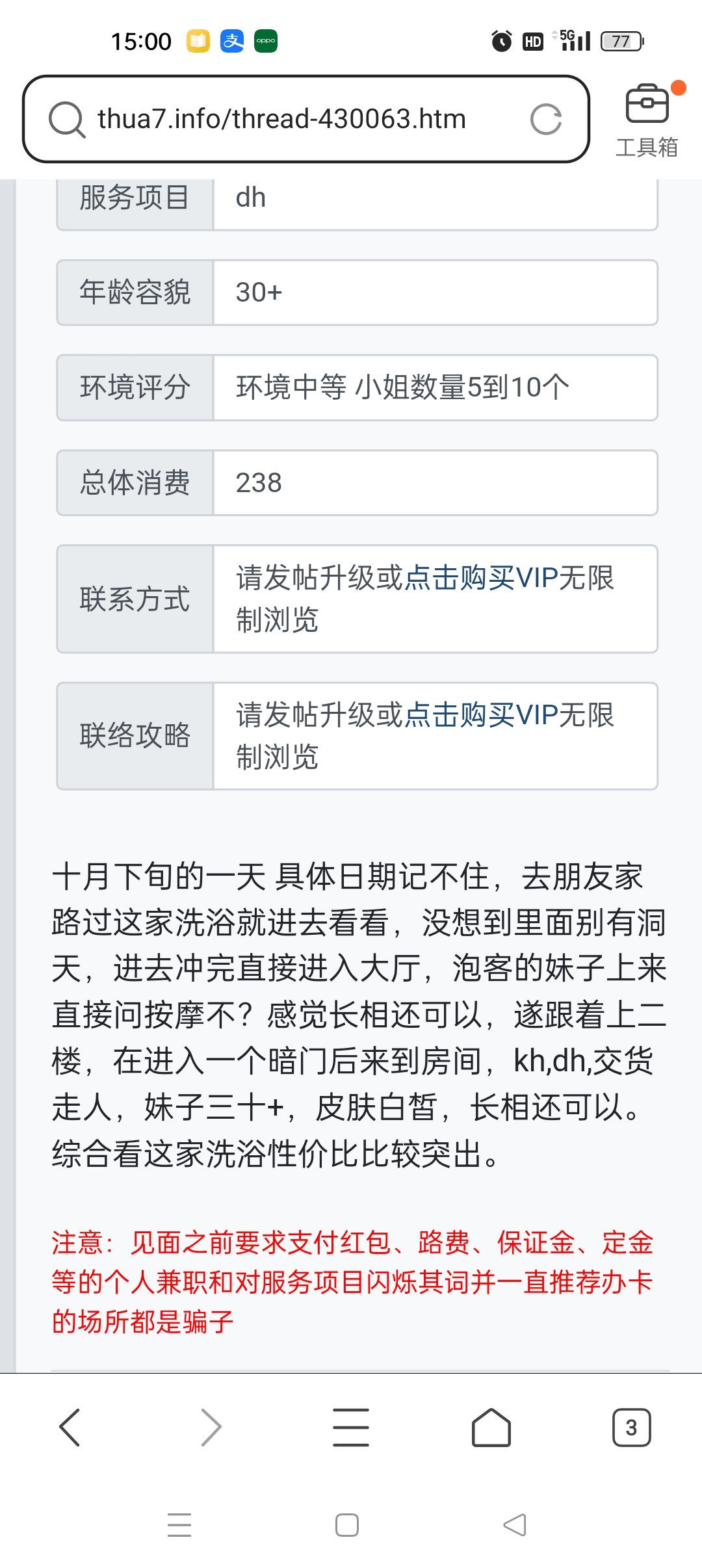Tap the system back triangle button

(515, 1525)
